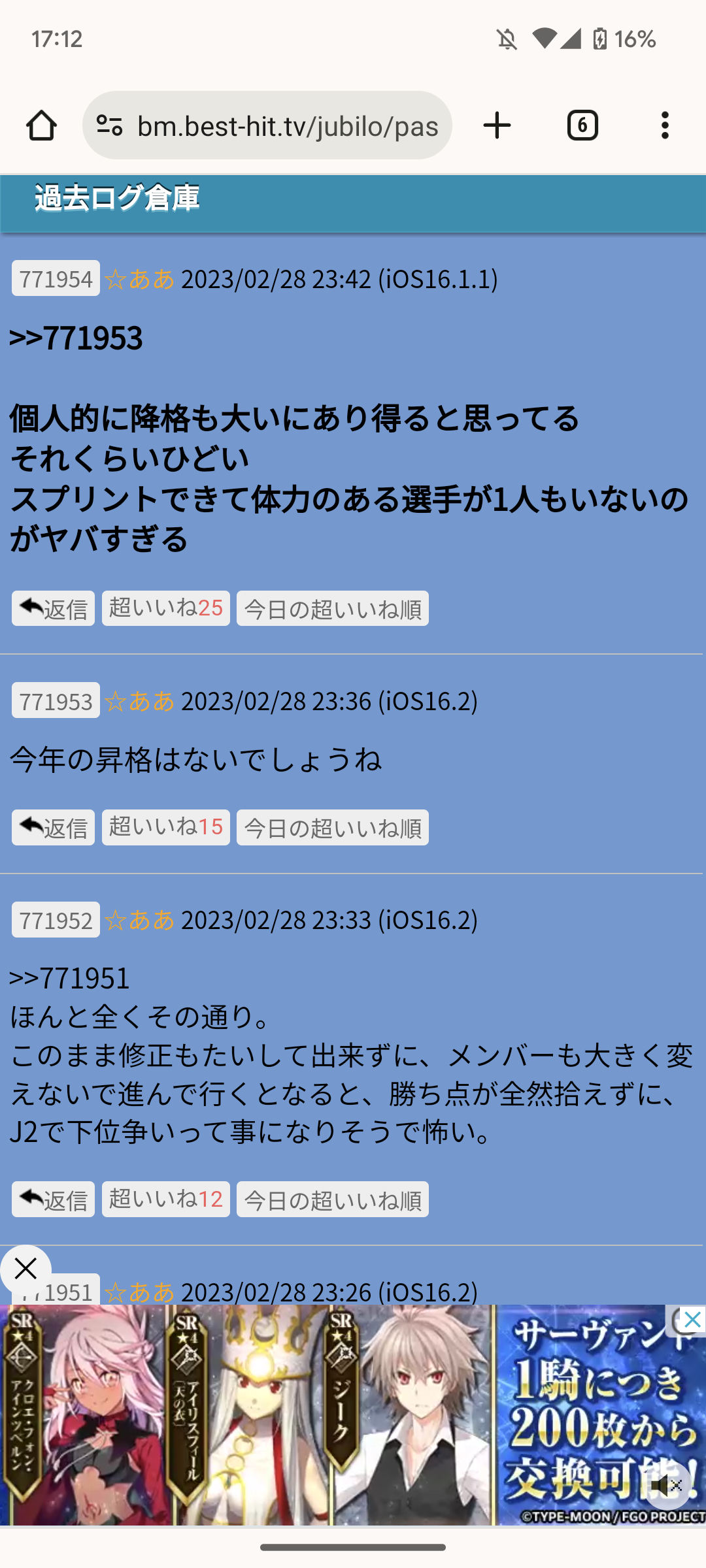Viewport: 706px width, 1568px height.
Task: Tap 今日の超いいね順 under post 771953
Action: (332, 827)
